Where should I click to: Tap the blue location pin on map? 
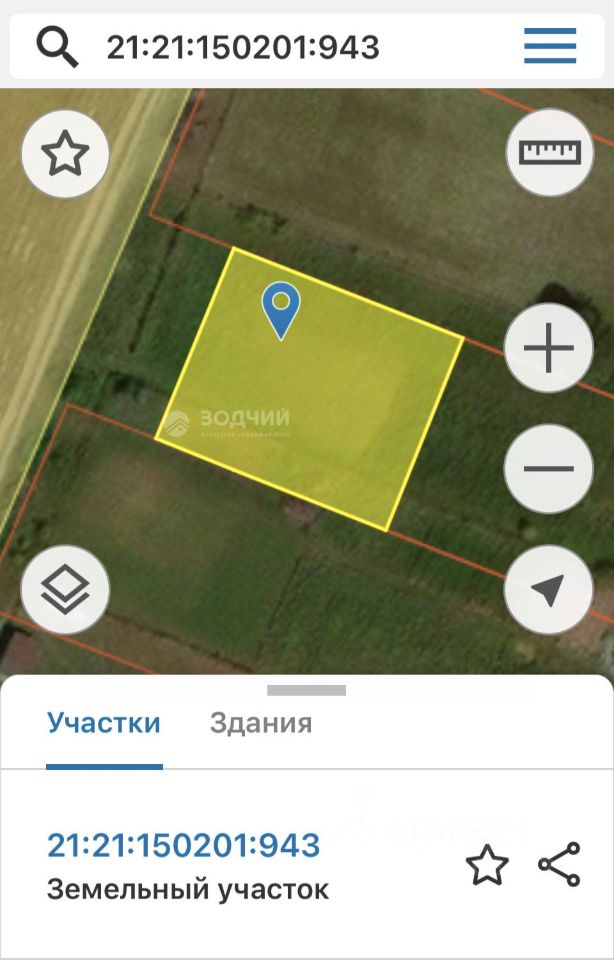point(281,308)
